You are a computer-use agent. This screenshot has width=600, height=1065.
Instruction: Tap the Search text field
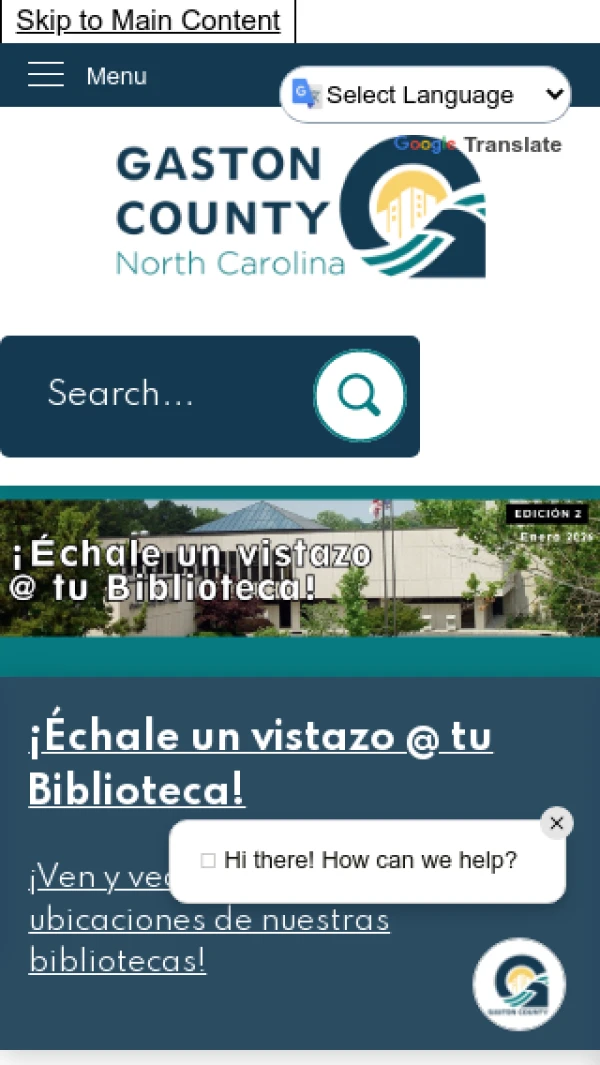170,395
